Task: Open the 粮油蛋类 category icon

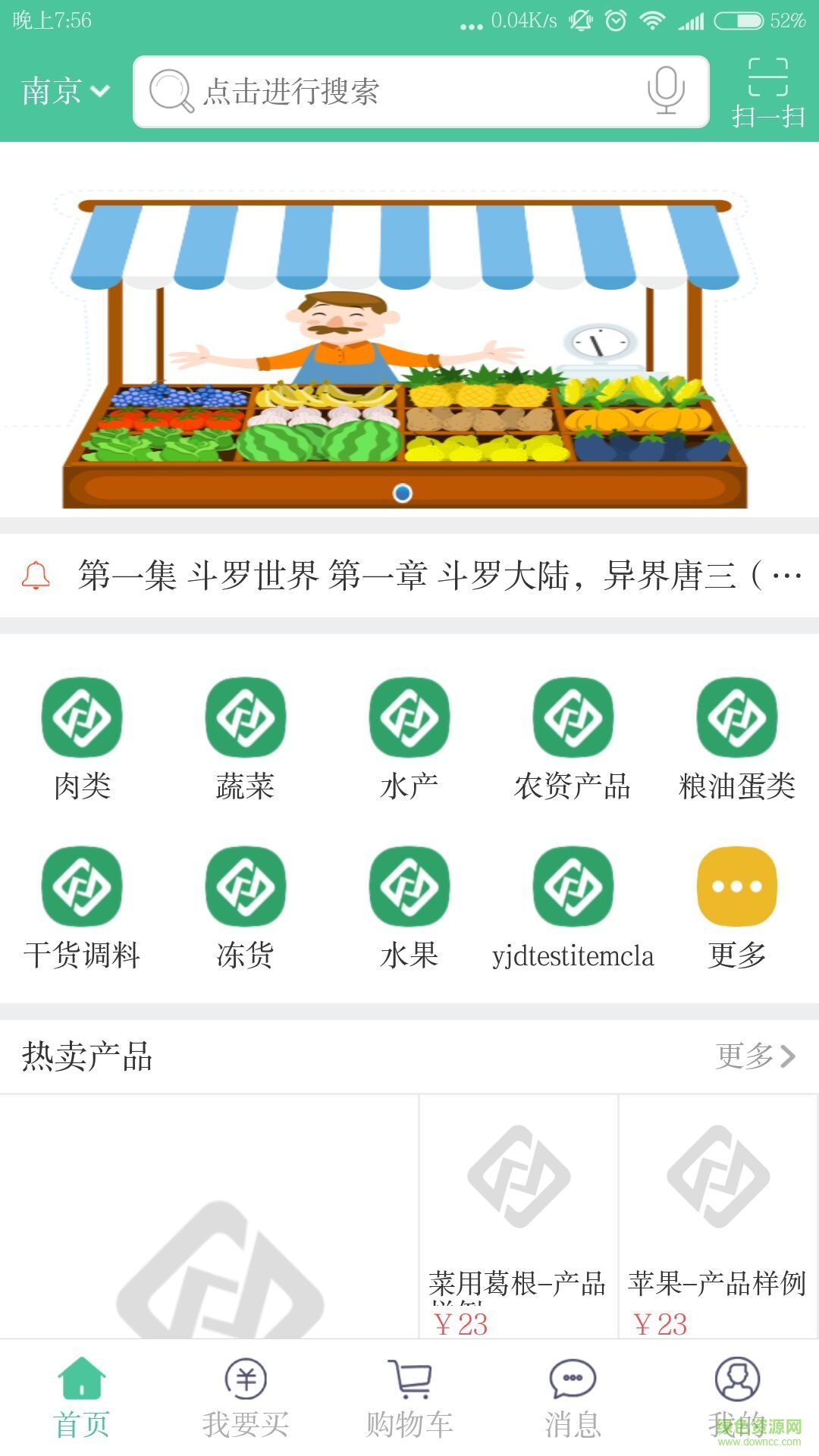Action: coord(736,717)
